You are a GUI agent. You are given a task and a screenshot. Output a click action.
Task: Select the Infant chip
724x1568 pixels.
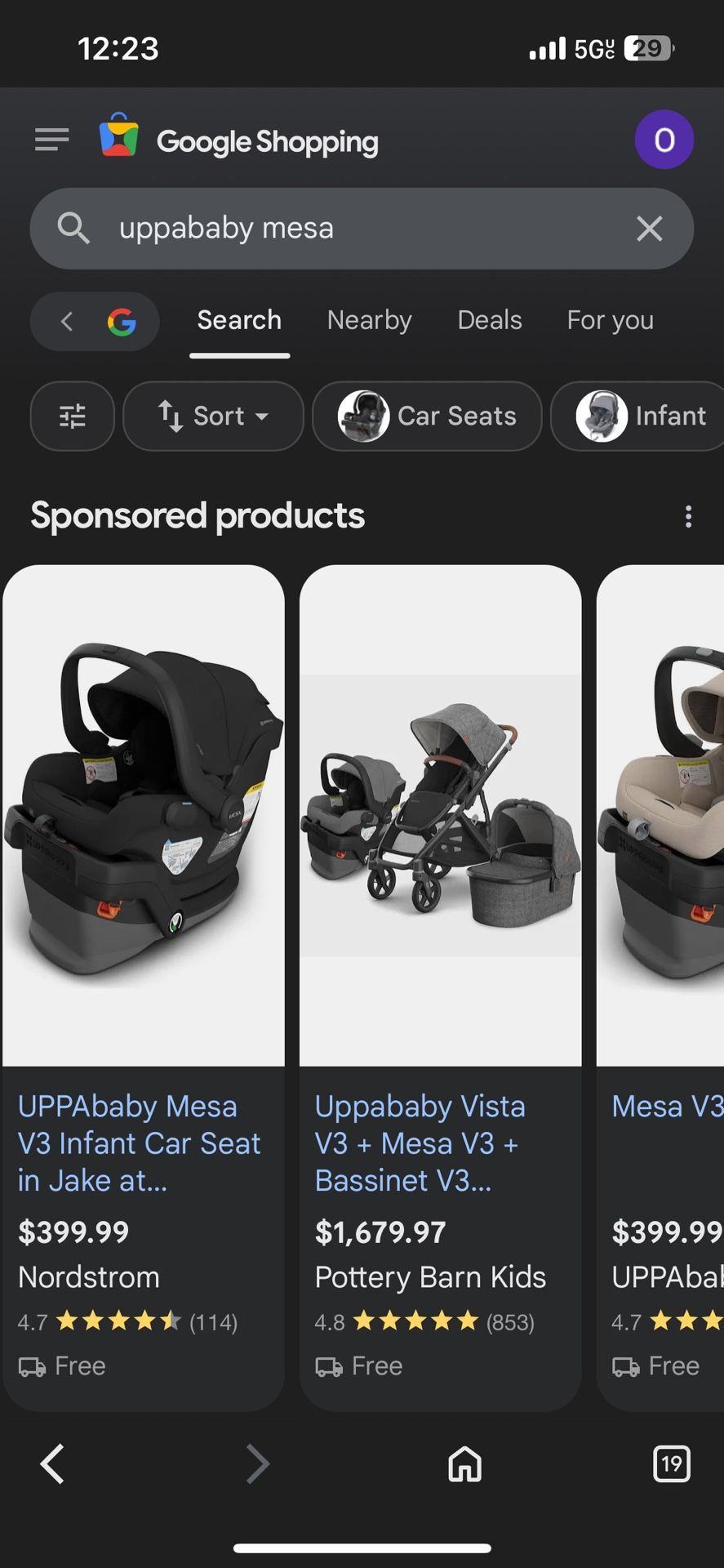[x=641, y=416]
